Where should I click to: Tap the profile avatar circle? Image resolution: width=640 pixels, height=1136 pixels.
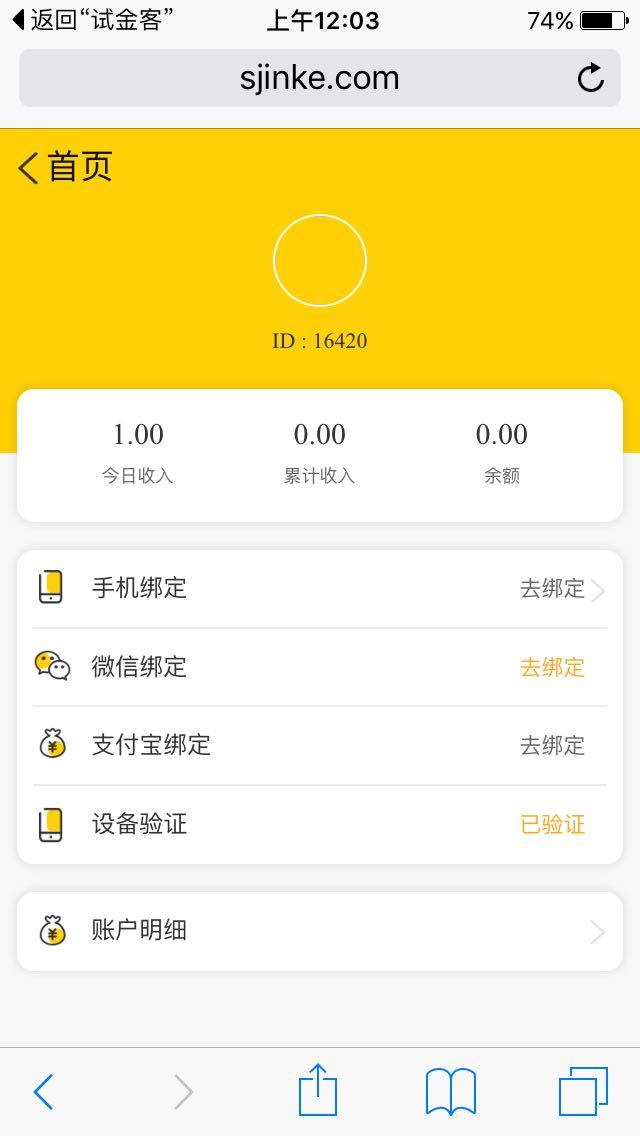320,260
